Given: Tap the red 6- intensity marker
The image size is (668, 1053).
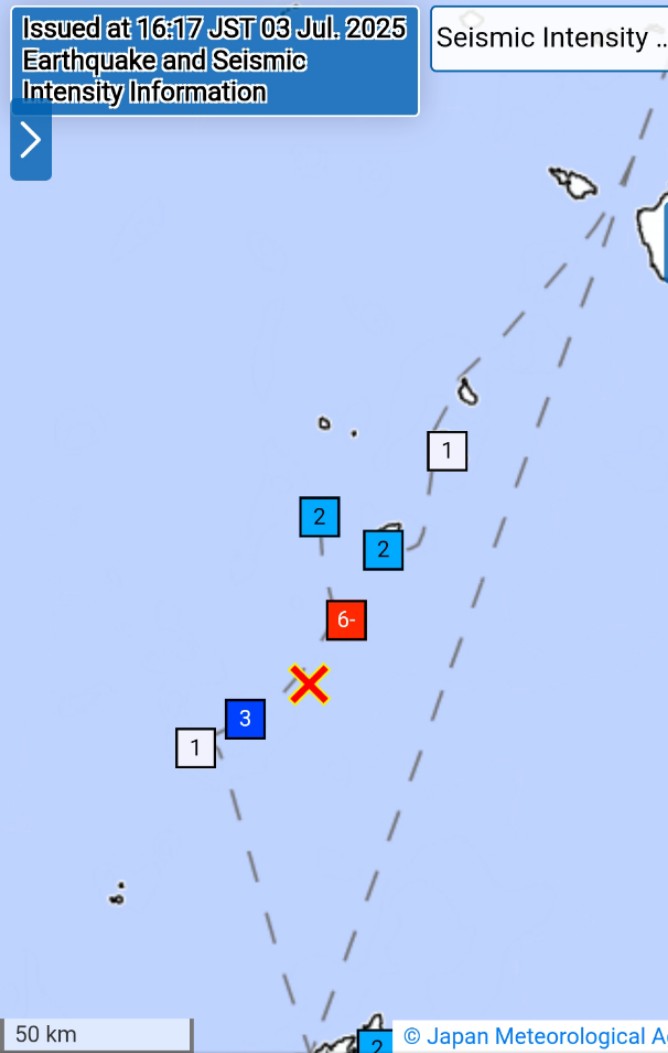Looking at the screenshot, I should pos(346,620).
